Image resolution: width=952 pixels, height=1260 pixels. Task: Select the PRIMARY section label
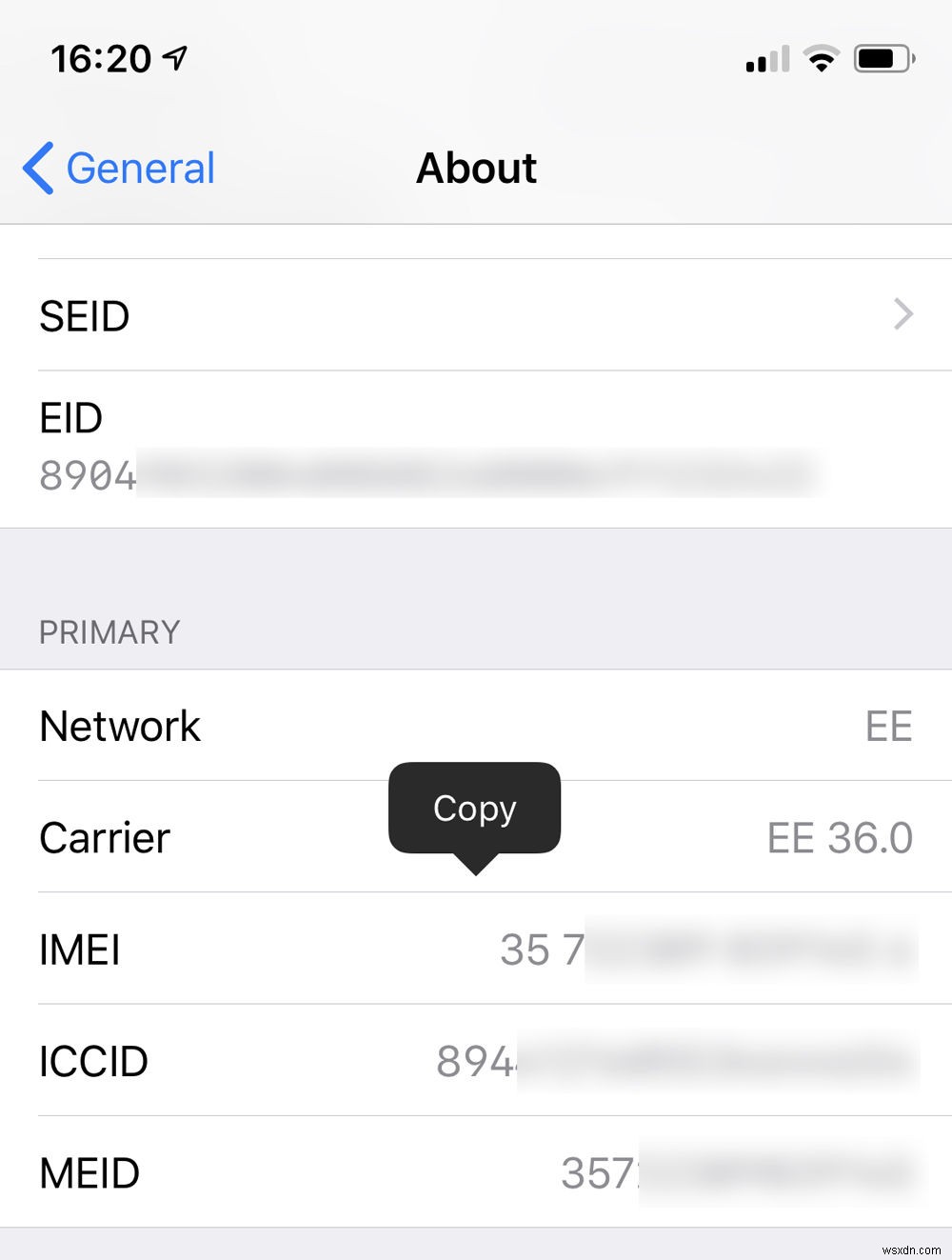(x=109, y=631)
